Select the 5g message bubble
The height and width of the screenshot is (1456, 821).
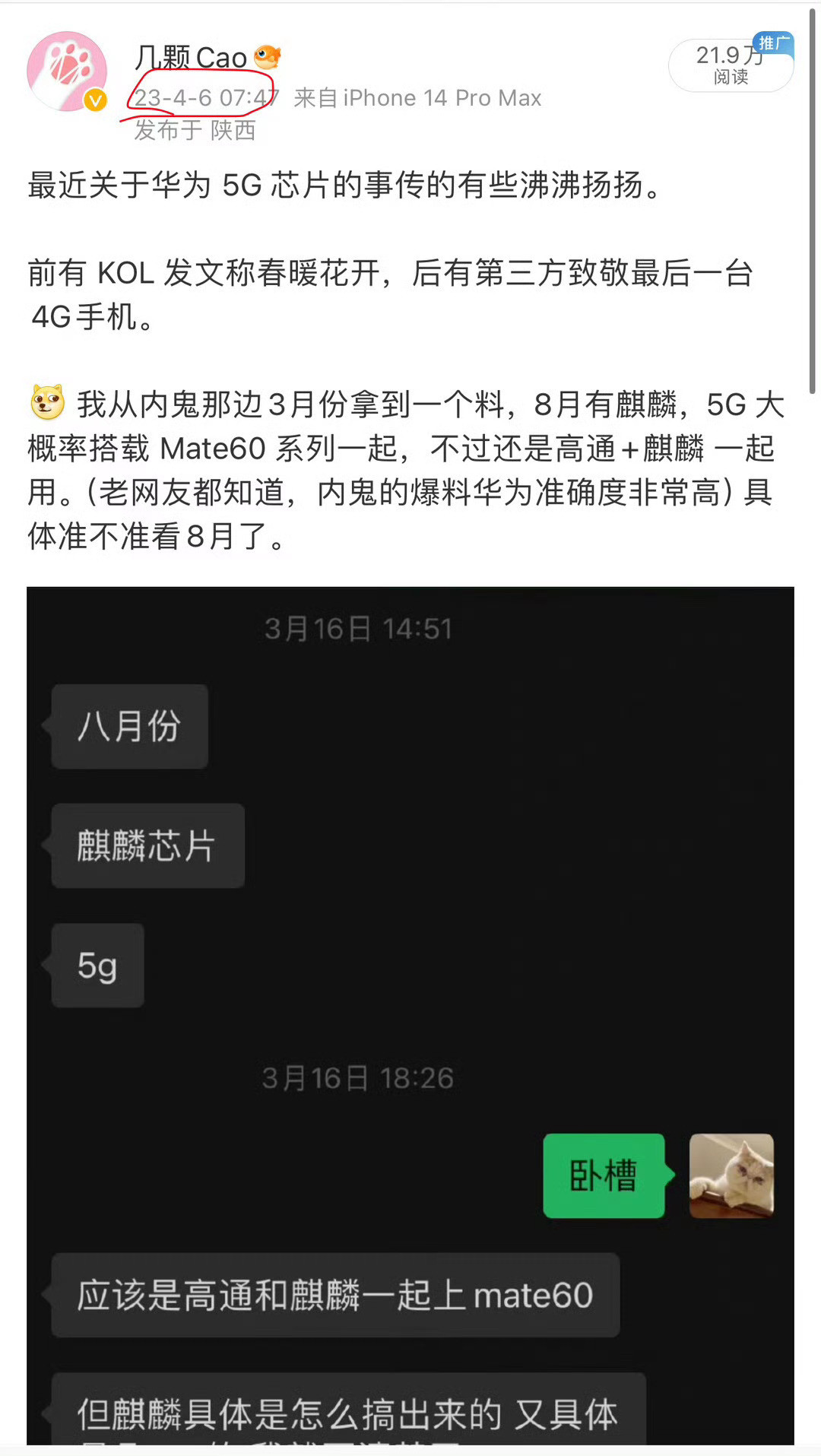[97, 966]
